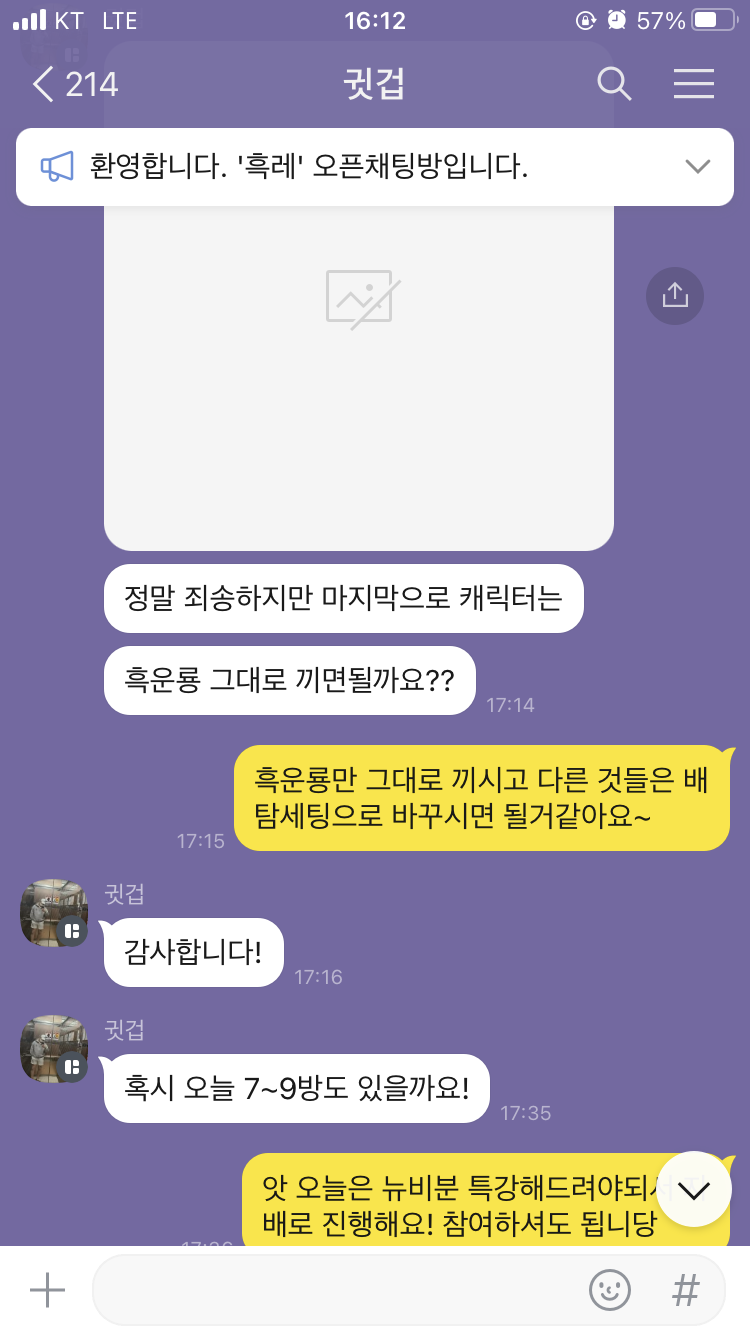Open the chat room hamburger menu
The image size is (750, 1334).
693,84
